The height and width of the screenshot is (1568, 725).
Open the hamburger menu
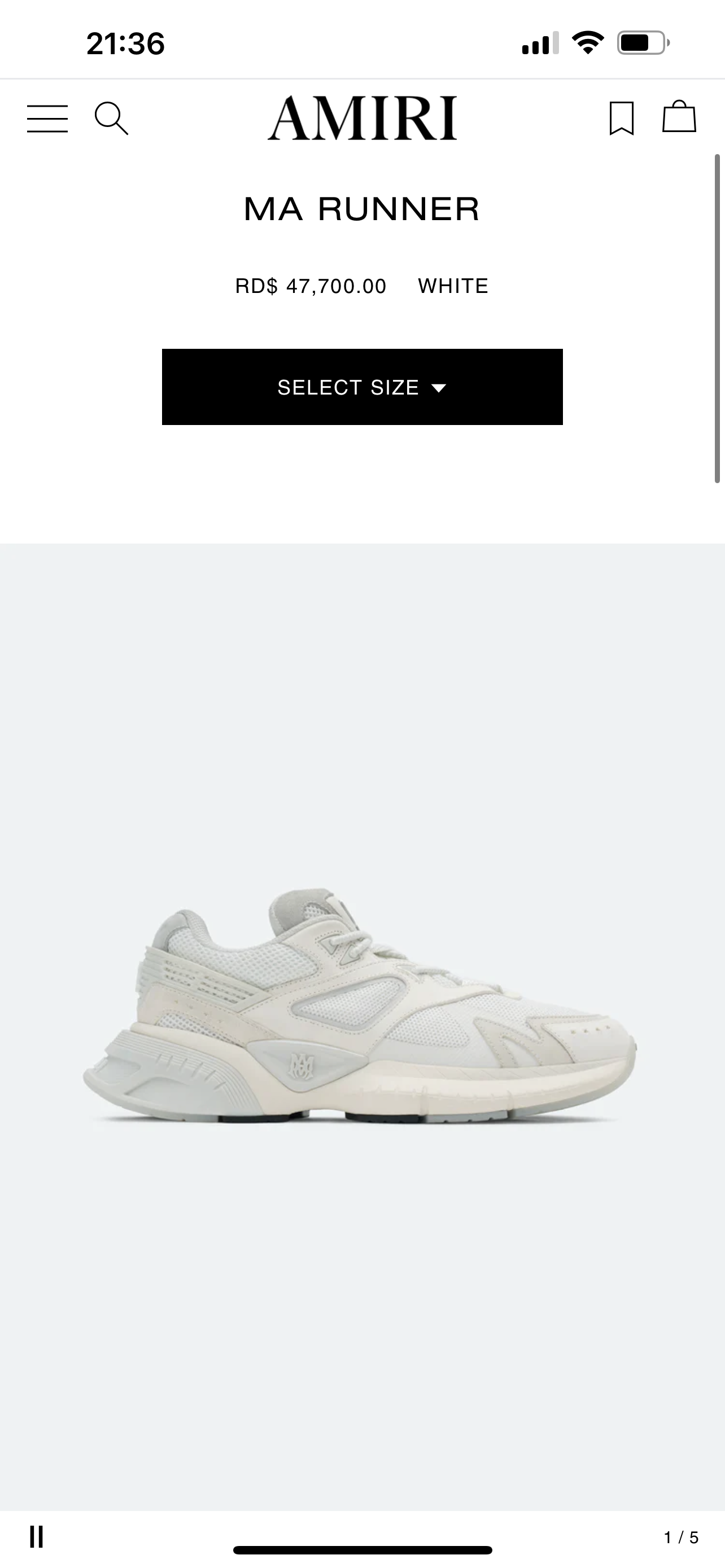point(47,118)
